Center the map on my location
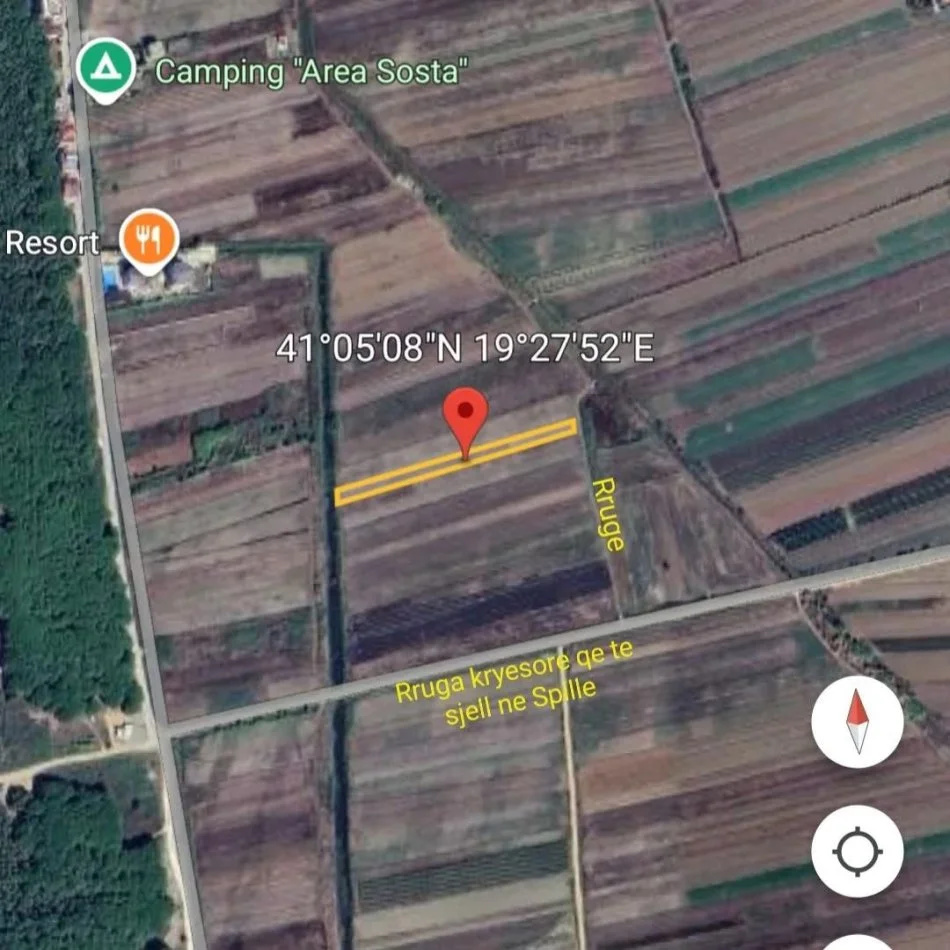The image size is (950, 950). [x=857, y=851]
